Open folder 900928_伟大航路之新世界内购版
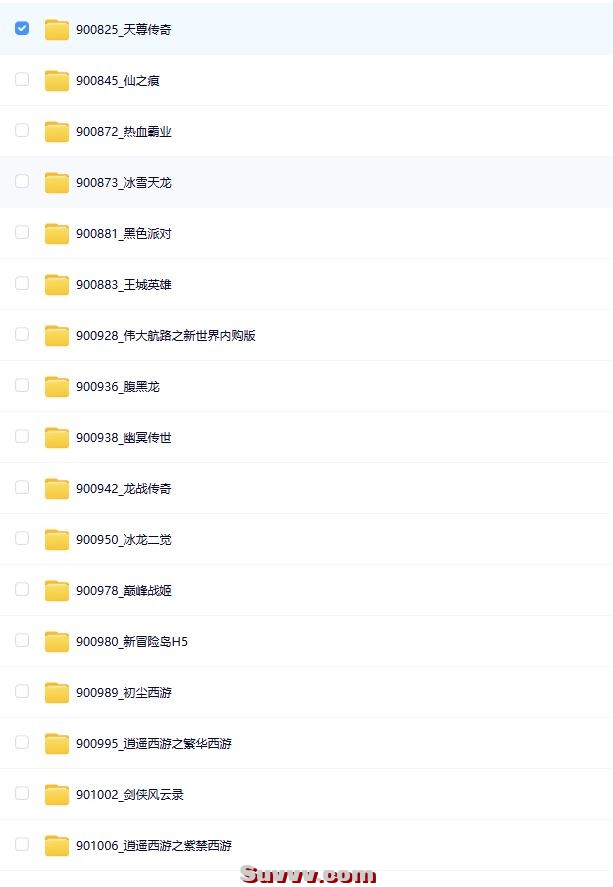Screen dimensions: 613x887 pos(165,336)
